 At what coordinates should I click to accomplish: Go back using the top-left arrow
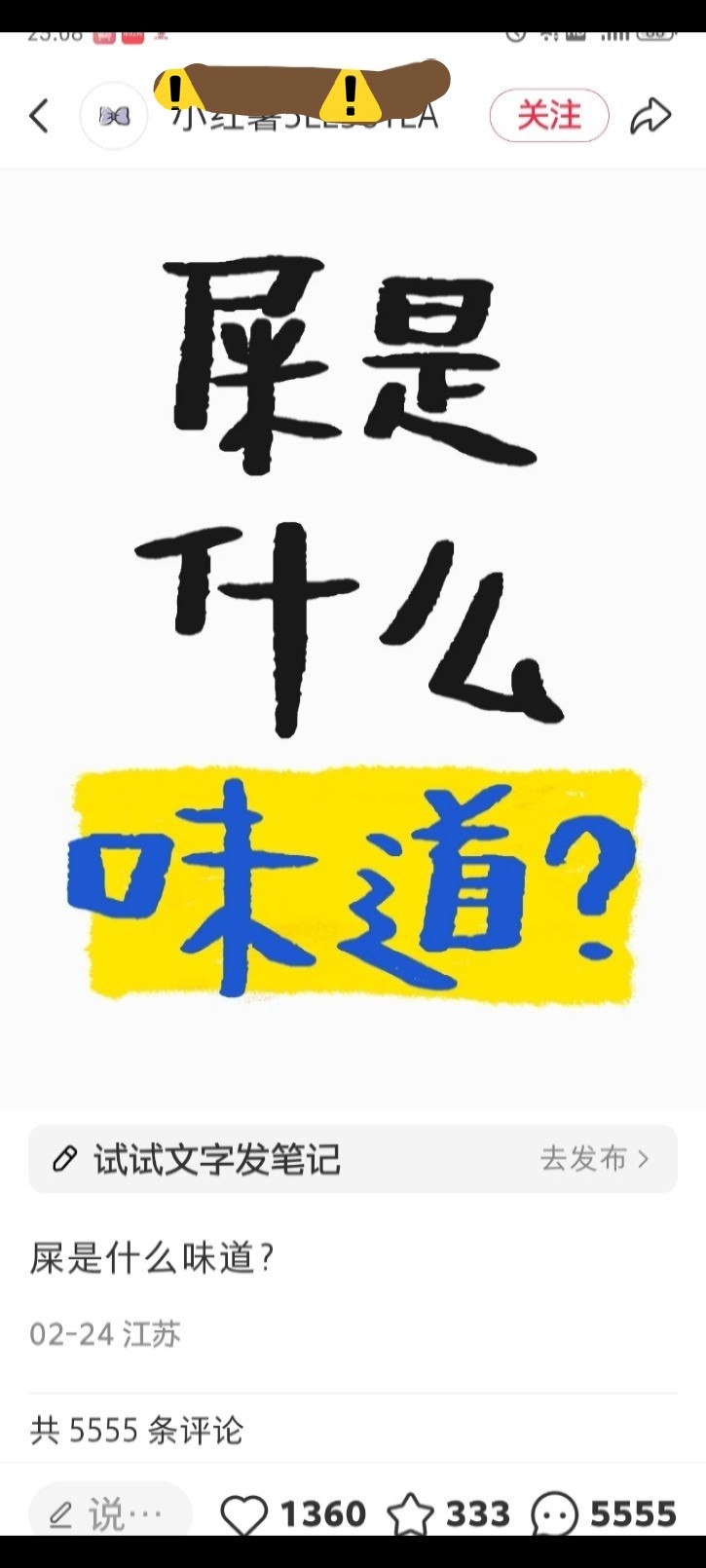click(39, 116)
